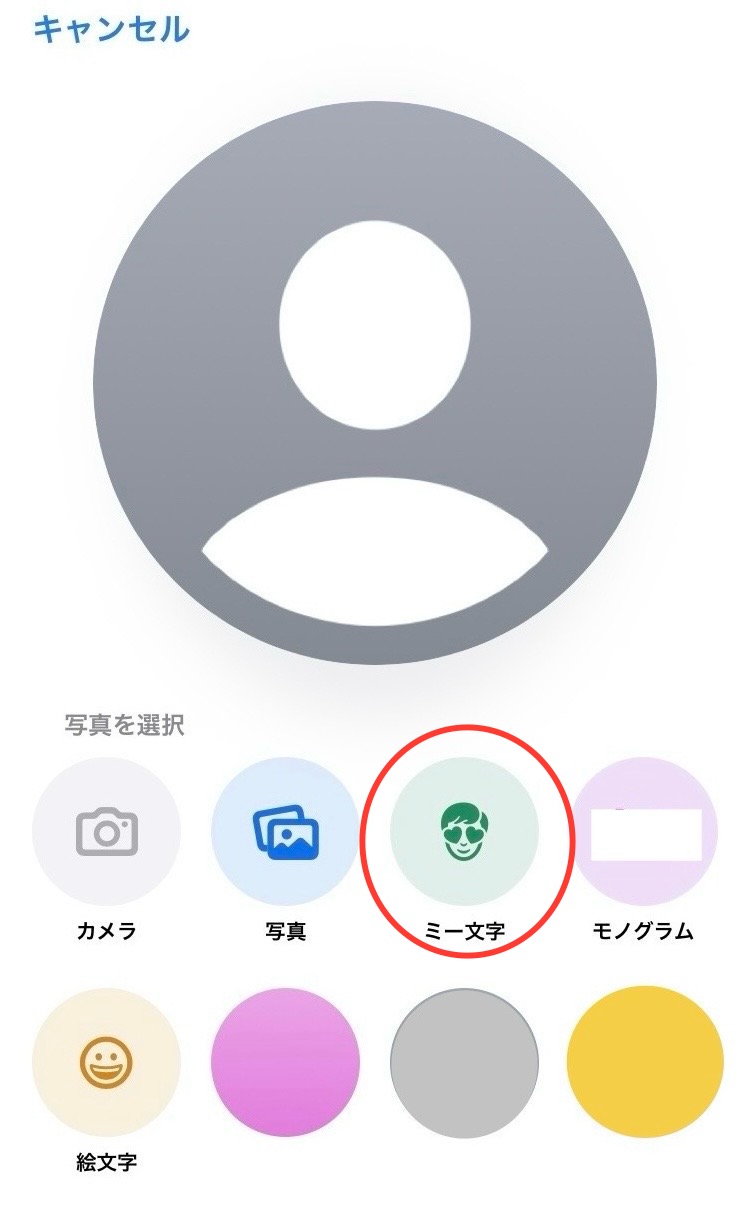
Task: Pick the モノグラム option
Action: tap(645, 832)
